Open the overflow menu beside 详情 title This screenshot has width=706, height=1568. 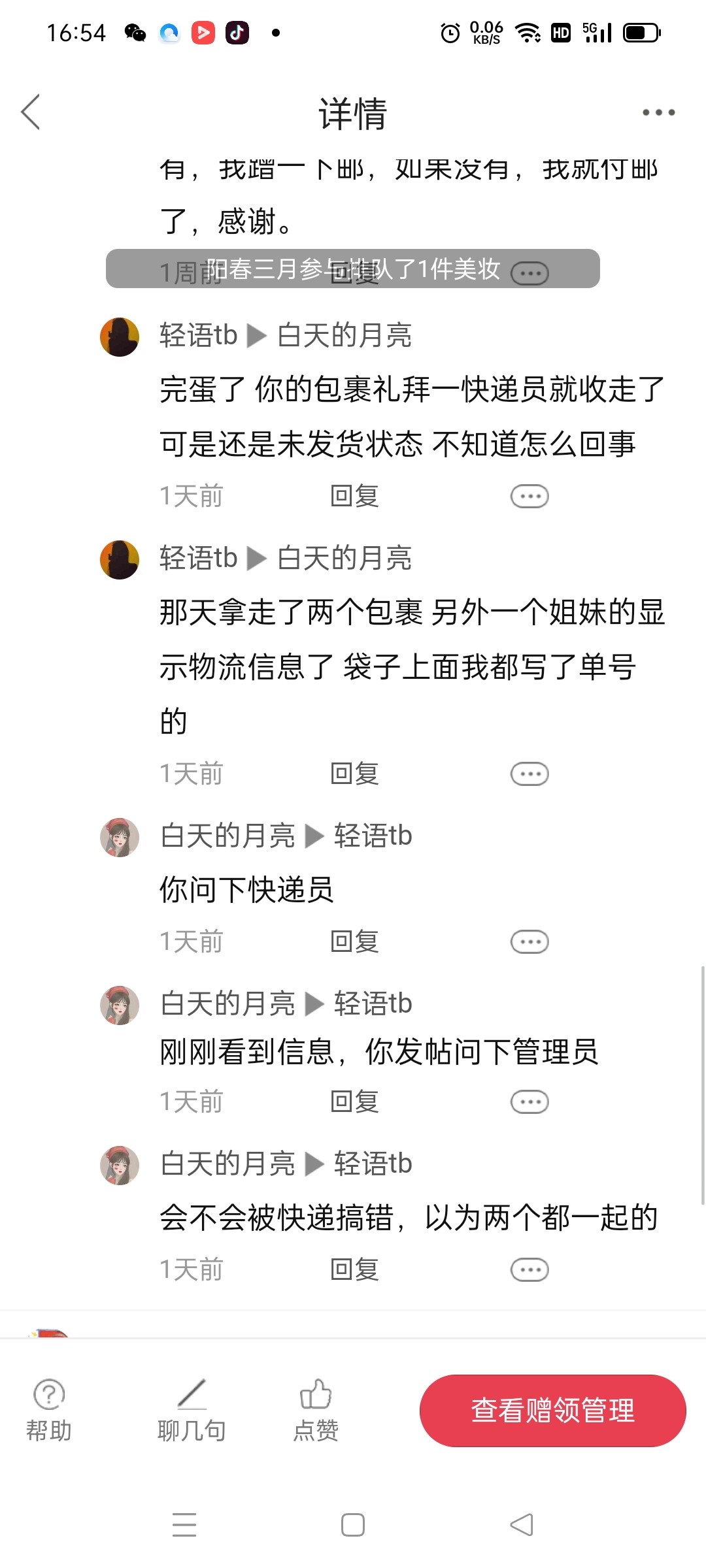tap(658, 112)
